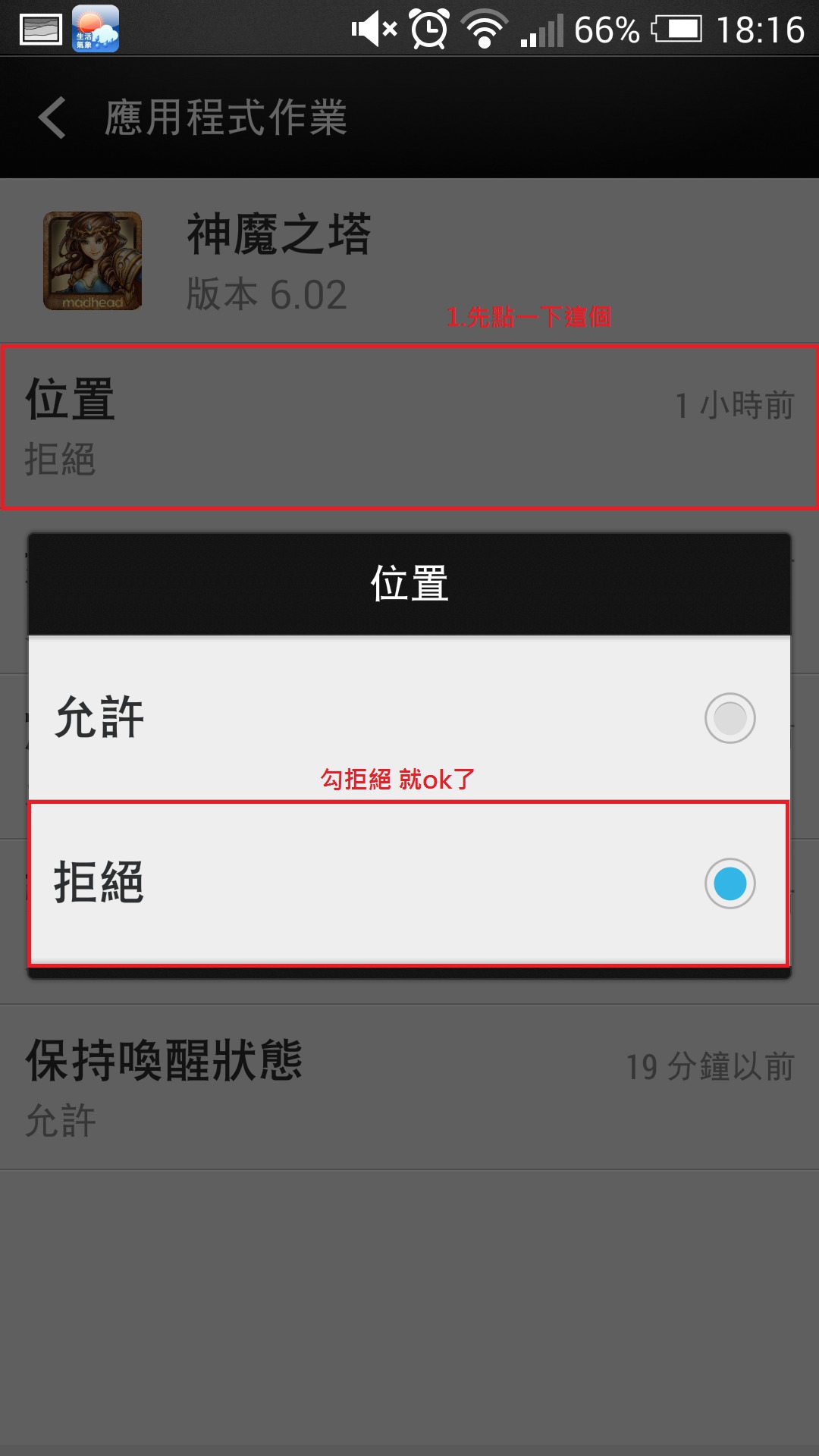Open the 位置 permission row
Screen dimensions: 819x1456
tap(409, 426)
